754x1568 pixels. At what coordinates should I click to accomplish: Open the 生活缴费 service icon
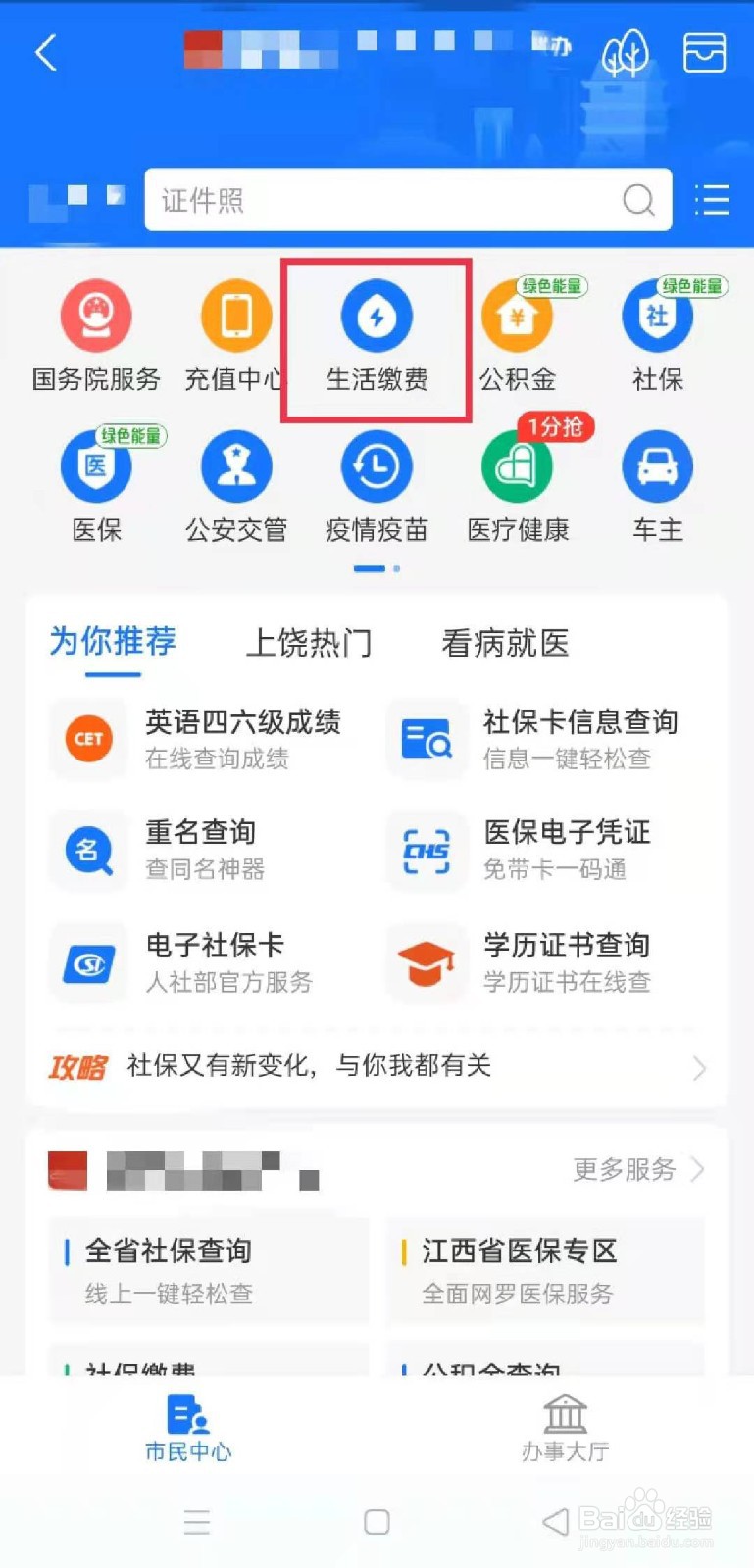(377, 316)
